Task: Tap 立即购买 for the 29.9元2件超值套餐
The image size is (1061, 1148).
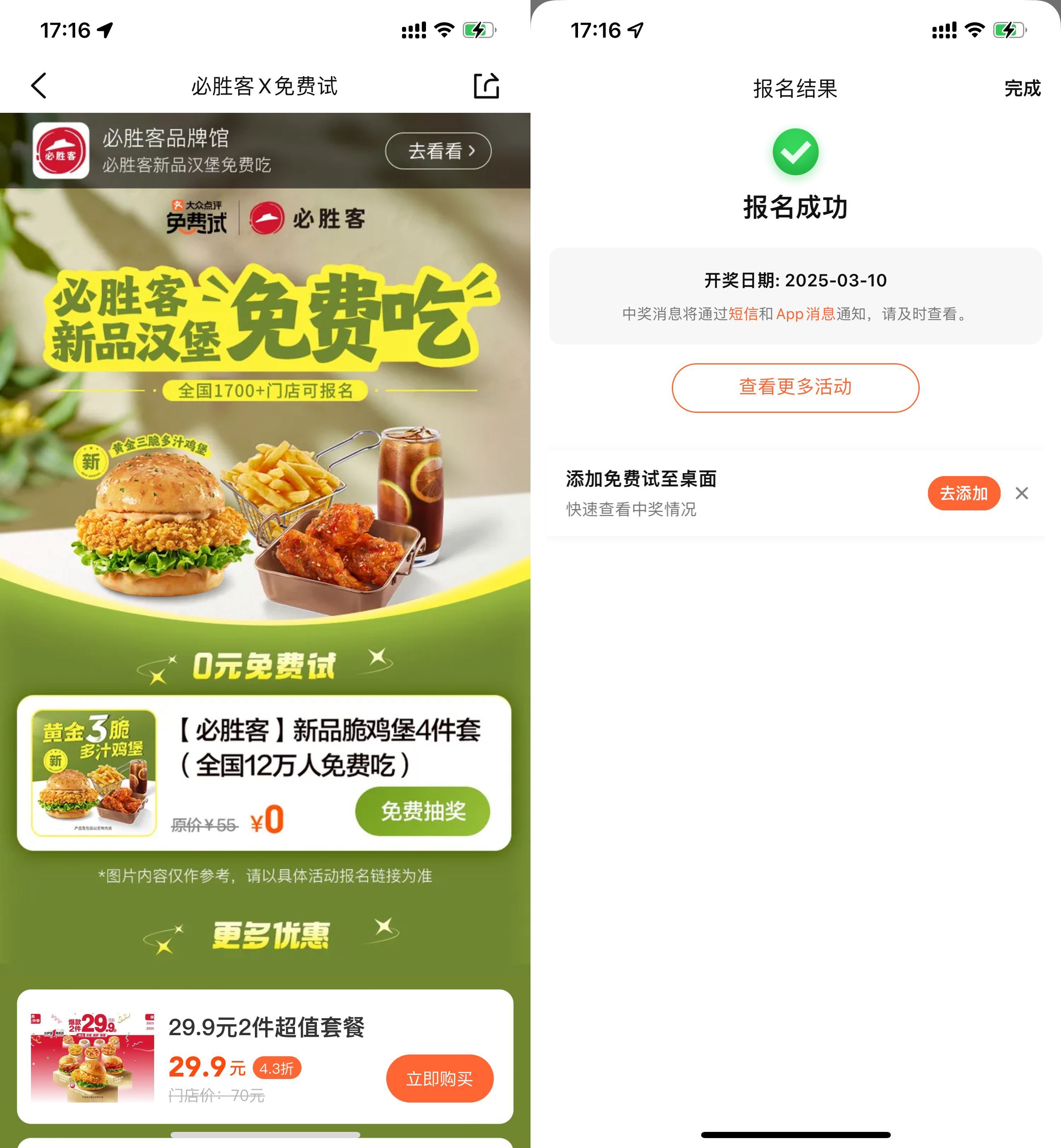Action: [x=439, y=1079]
